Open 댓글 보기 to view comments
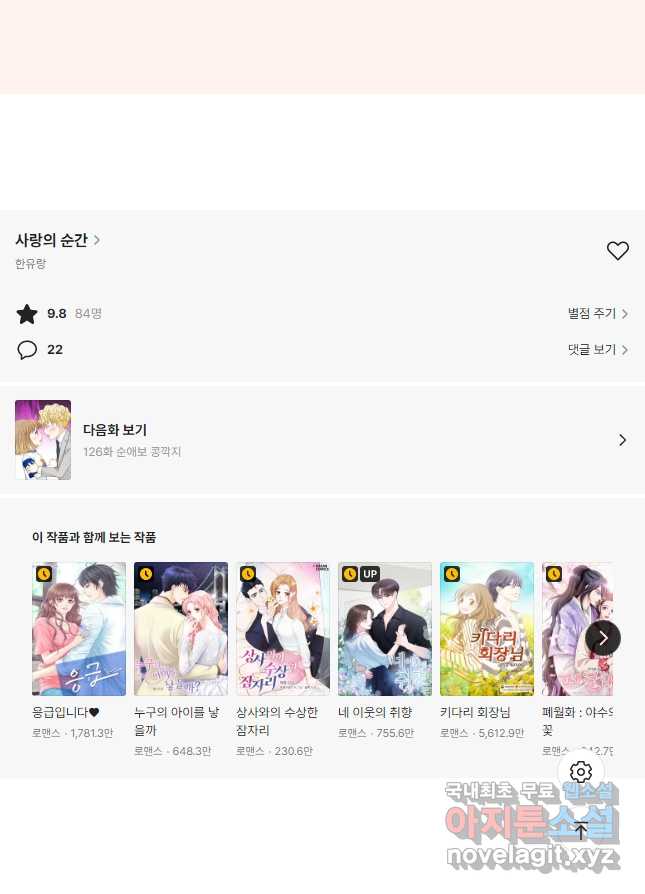 (597, 350)
